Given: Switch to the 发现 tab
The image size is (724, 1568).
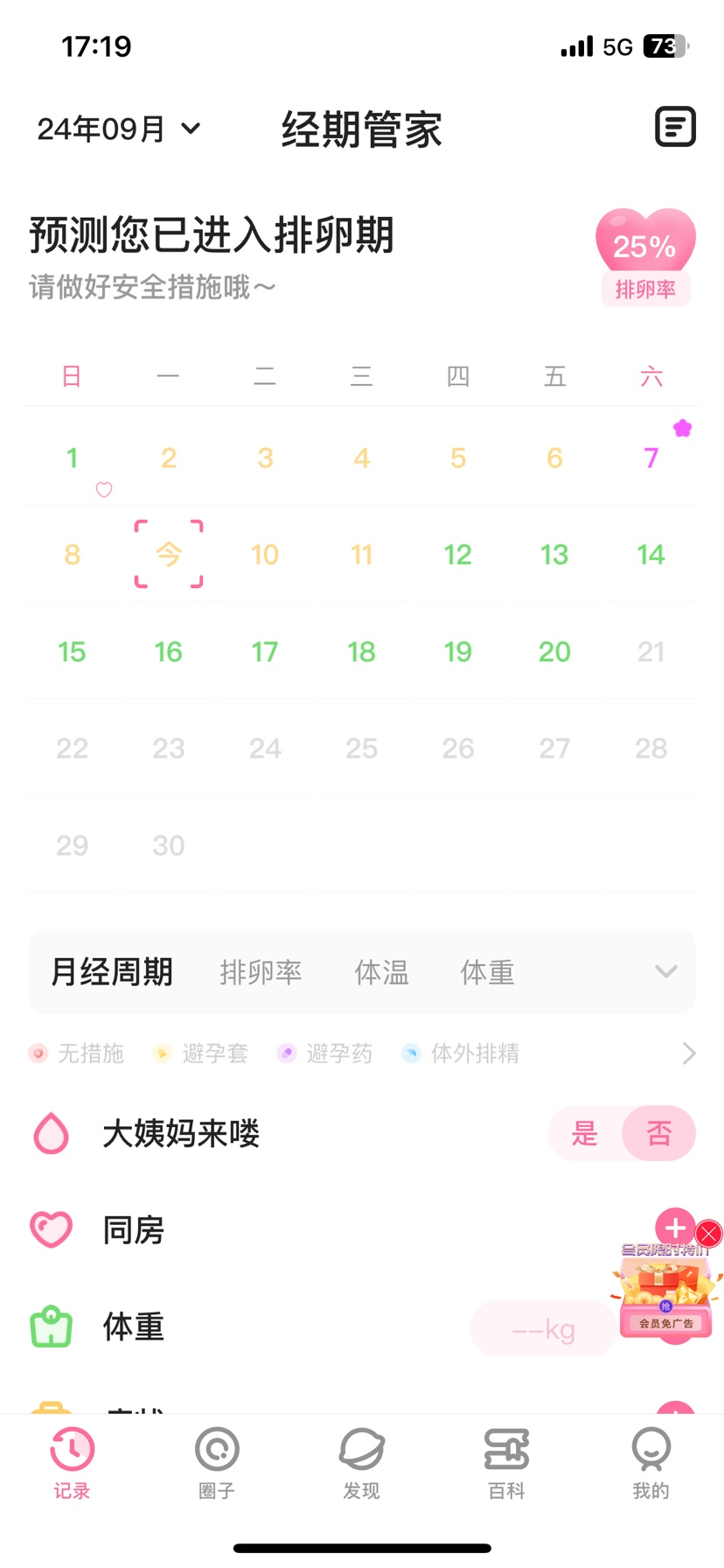Looking at the screenshot, I should point(361,1461).
